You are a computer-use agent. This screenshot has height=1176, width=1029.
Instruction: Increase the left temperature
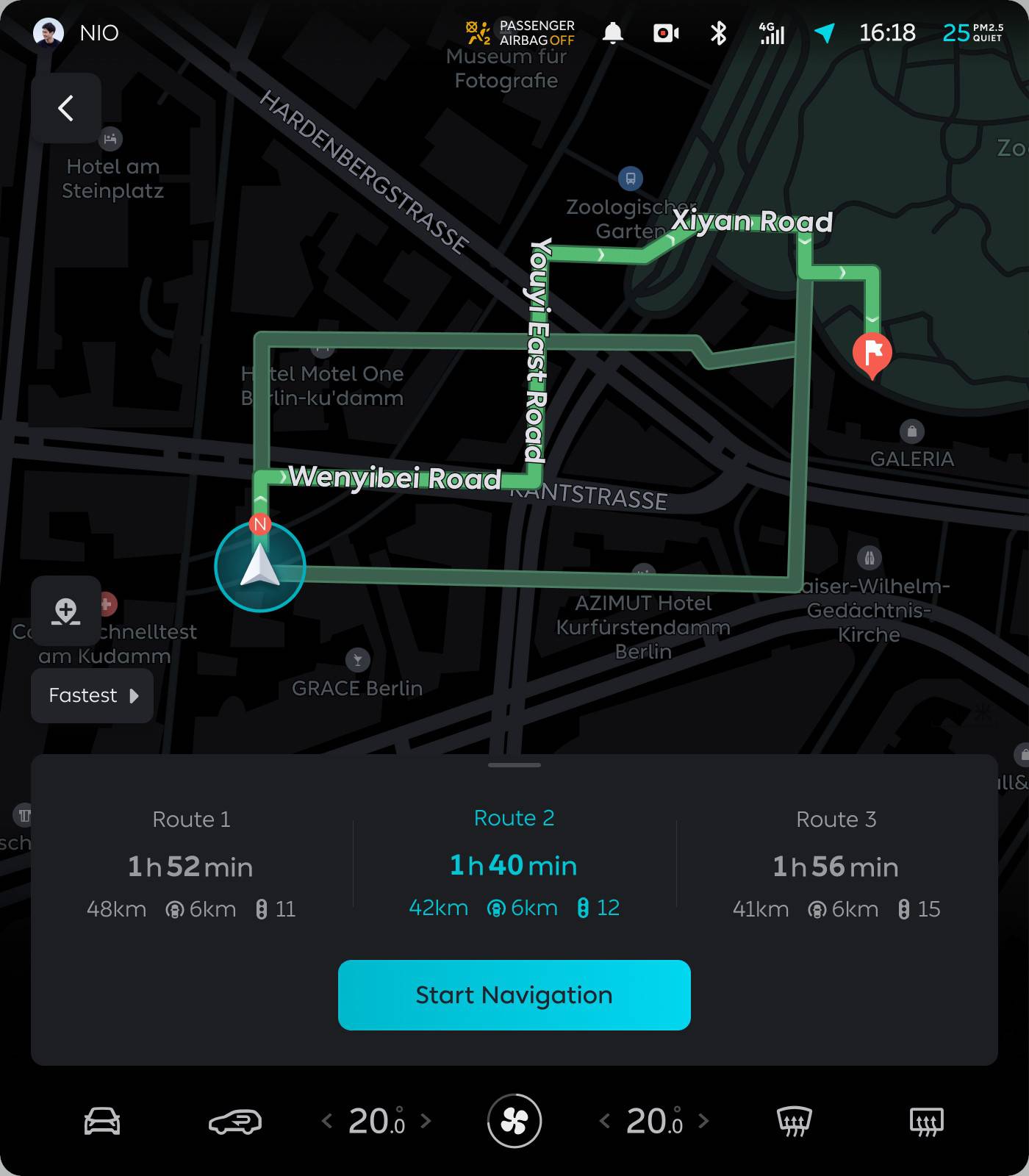pyautogui.click(x=426, y=1121)
